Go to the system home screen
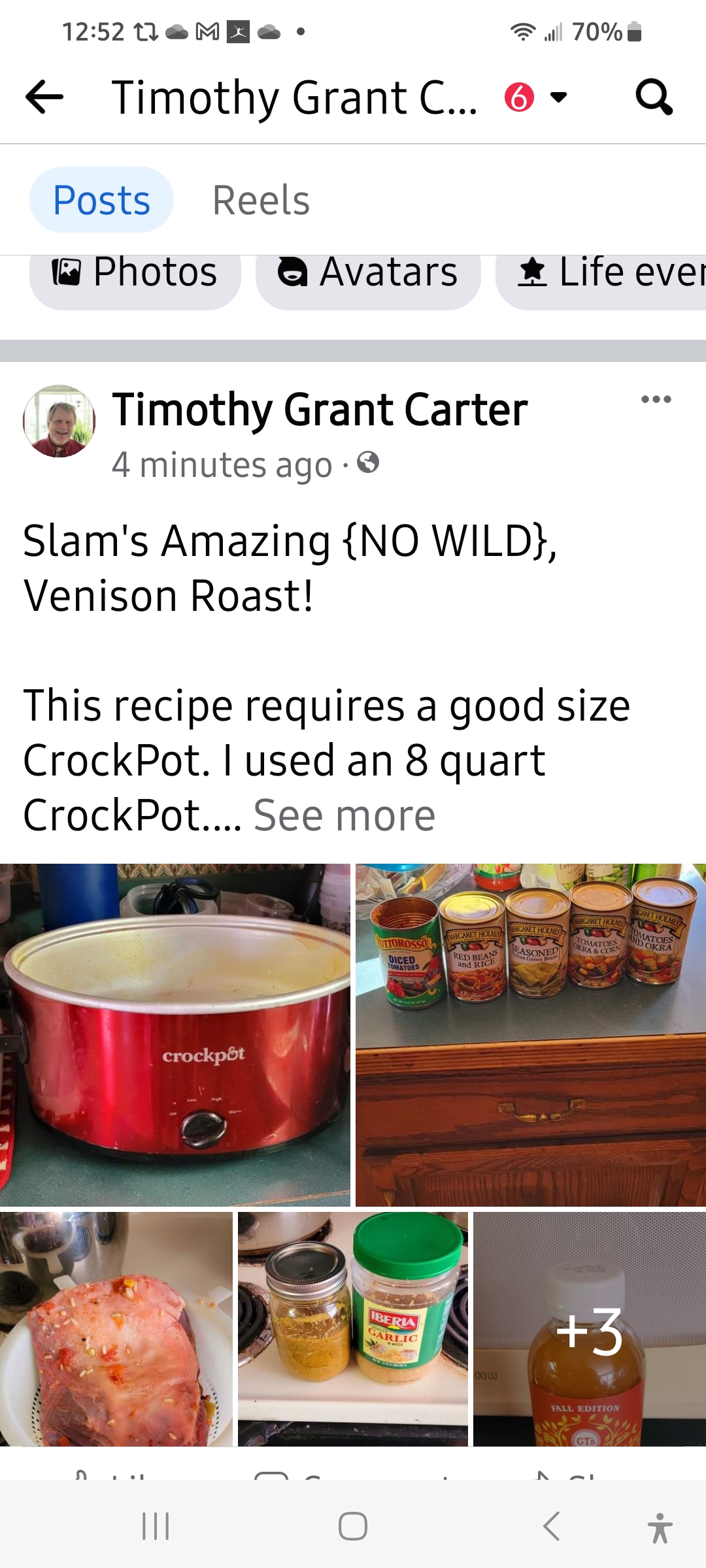This screenshot has height=1568, width=706. click(353, 1526)
